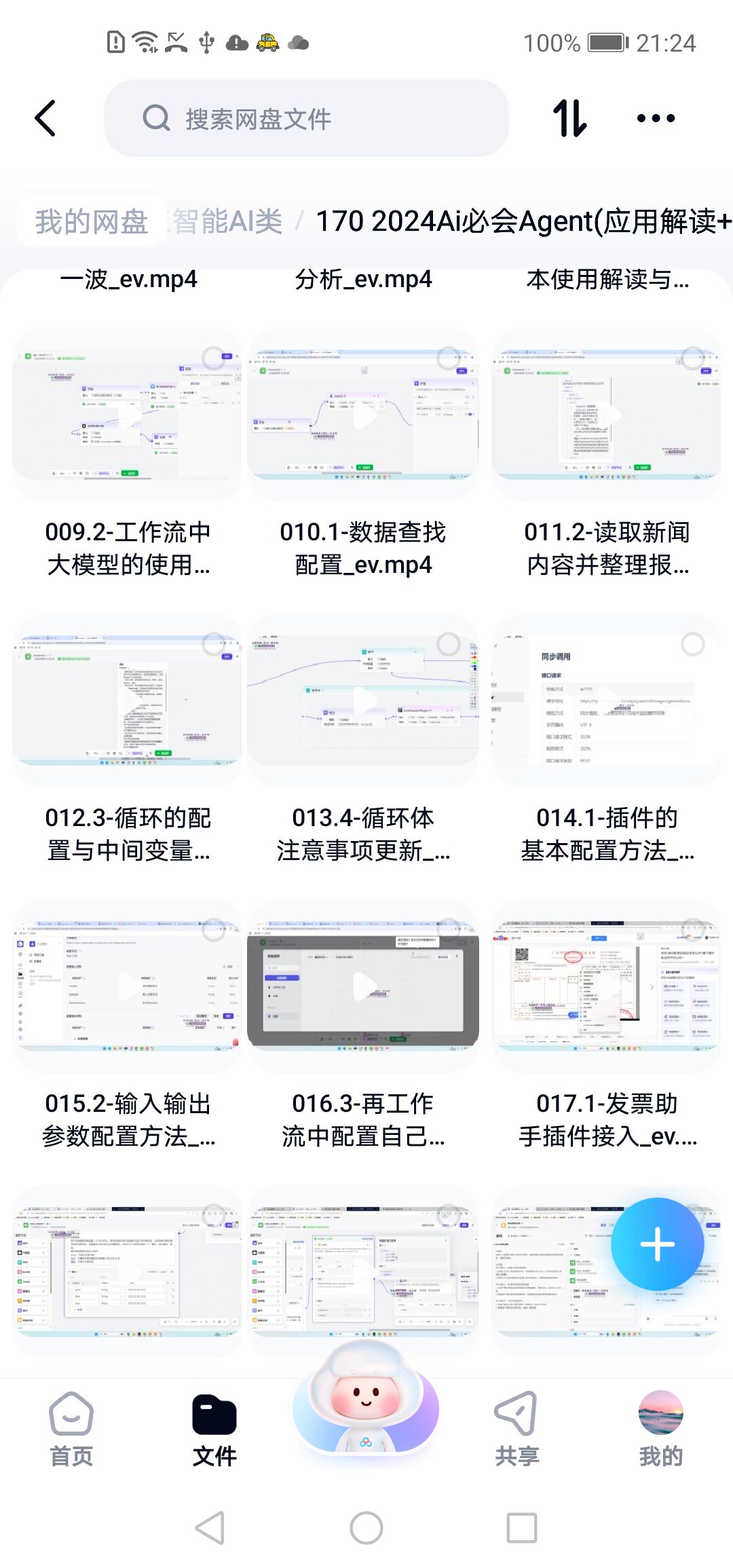The height and width of the screenshot is (1568, 733).
Task: Open video 009.2-工作流中大模型的使用
Action: coord(128,415)
